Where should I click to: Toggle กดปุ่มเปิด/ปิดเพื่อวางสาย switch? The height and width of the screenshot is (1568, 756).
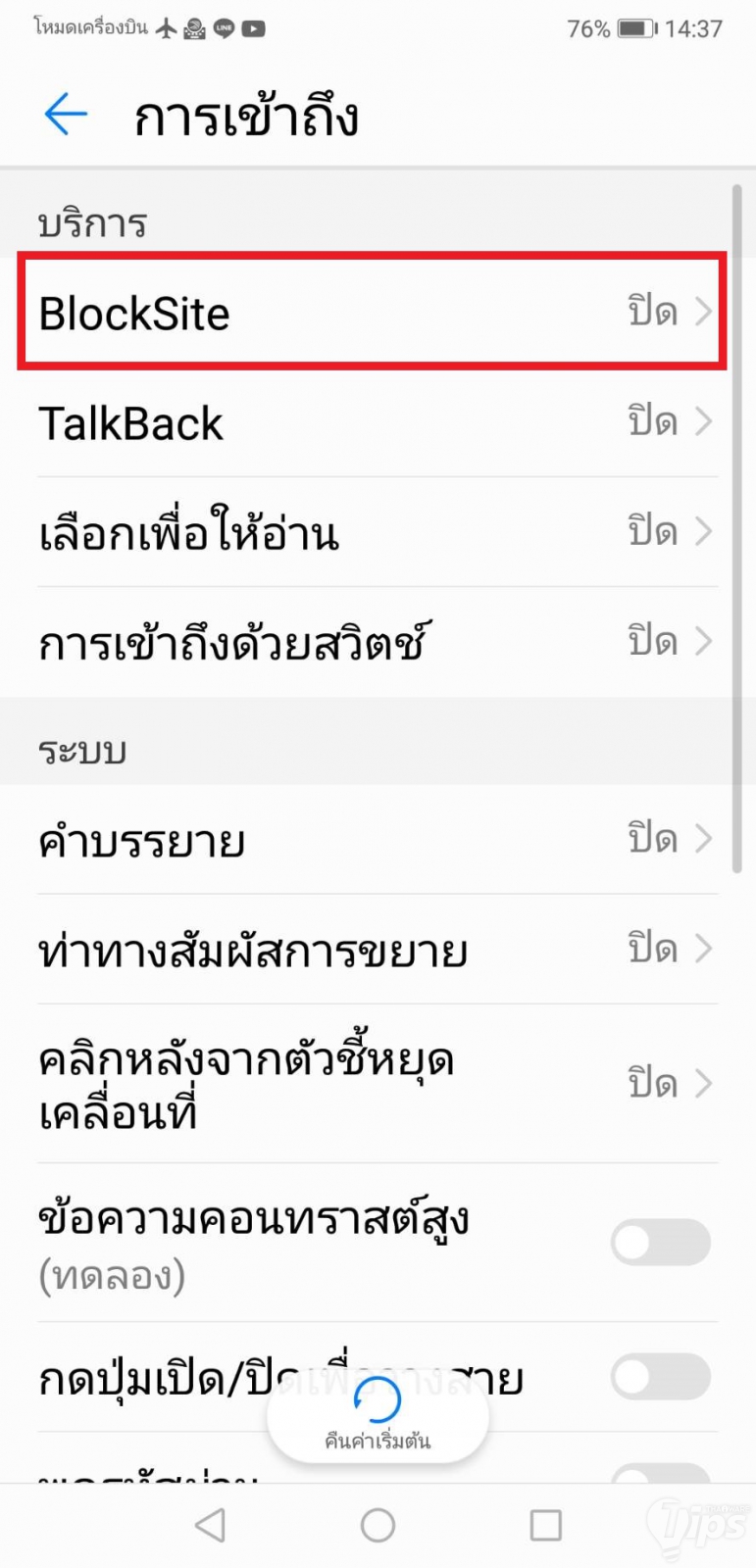point(660,1377)
